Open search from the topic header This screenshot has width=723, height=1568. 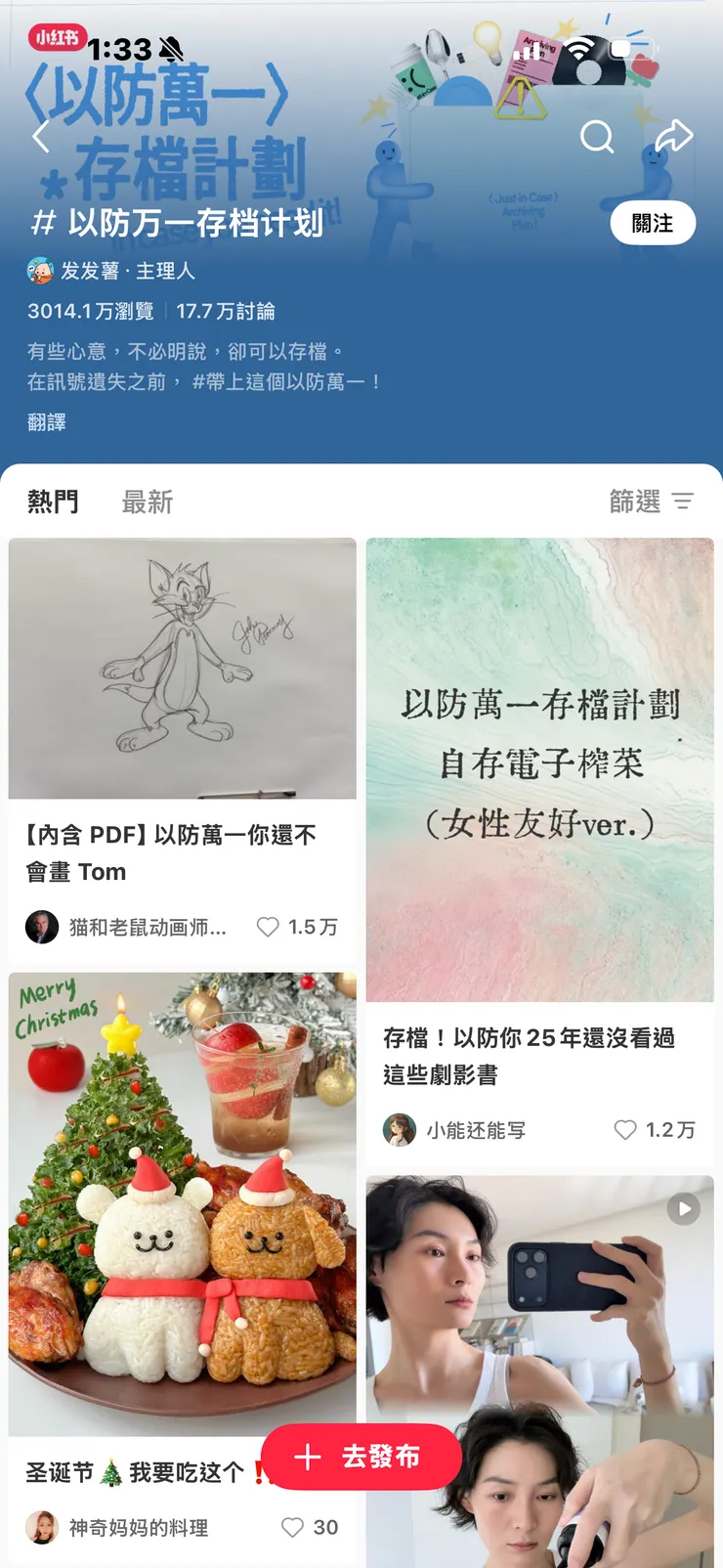pos(597,138)
